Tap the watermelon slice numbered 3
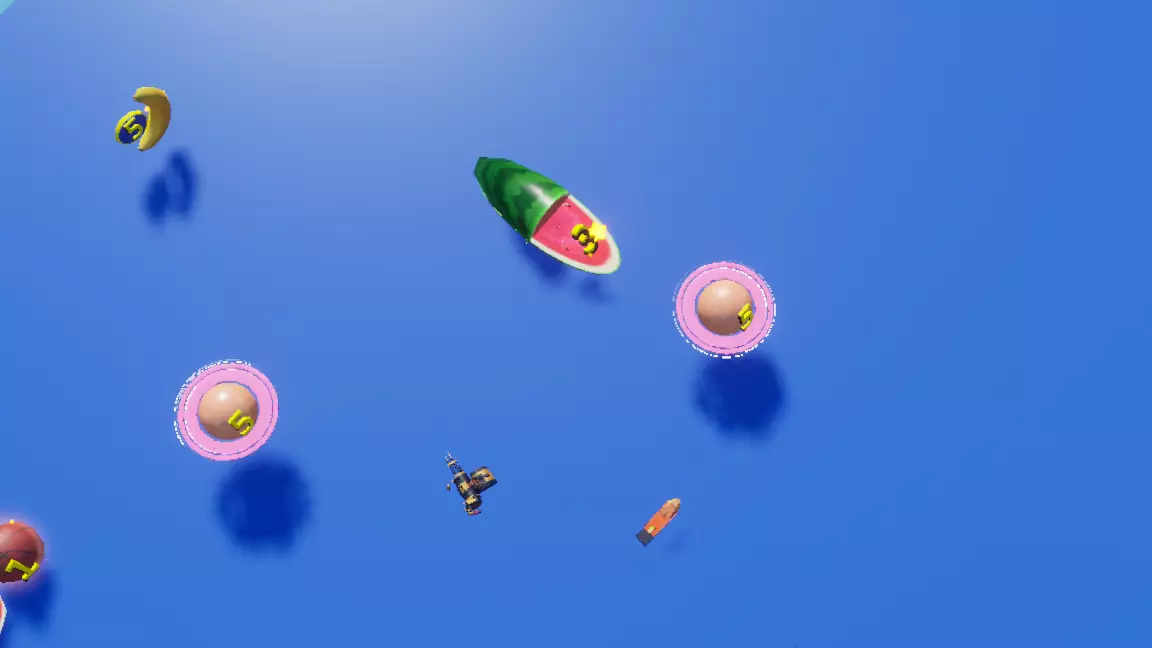Screen dimensions: 1152x648 click(548, 215)
